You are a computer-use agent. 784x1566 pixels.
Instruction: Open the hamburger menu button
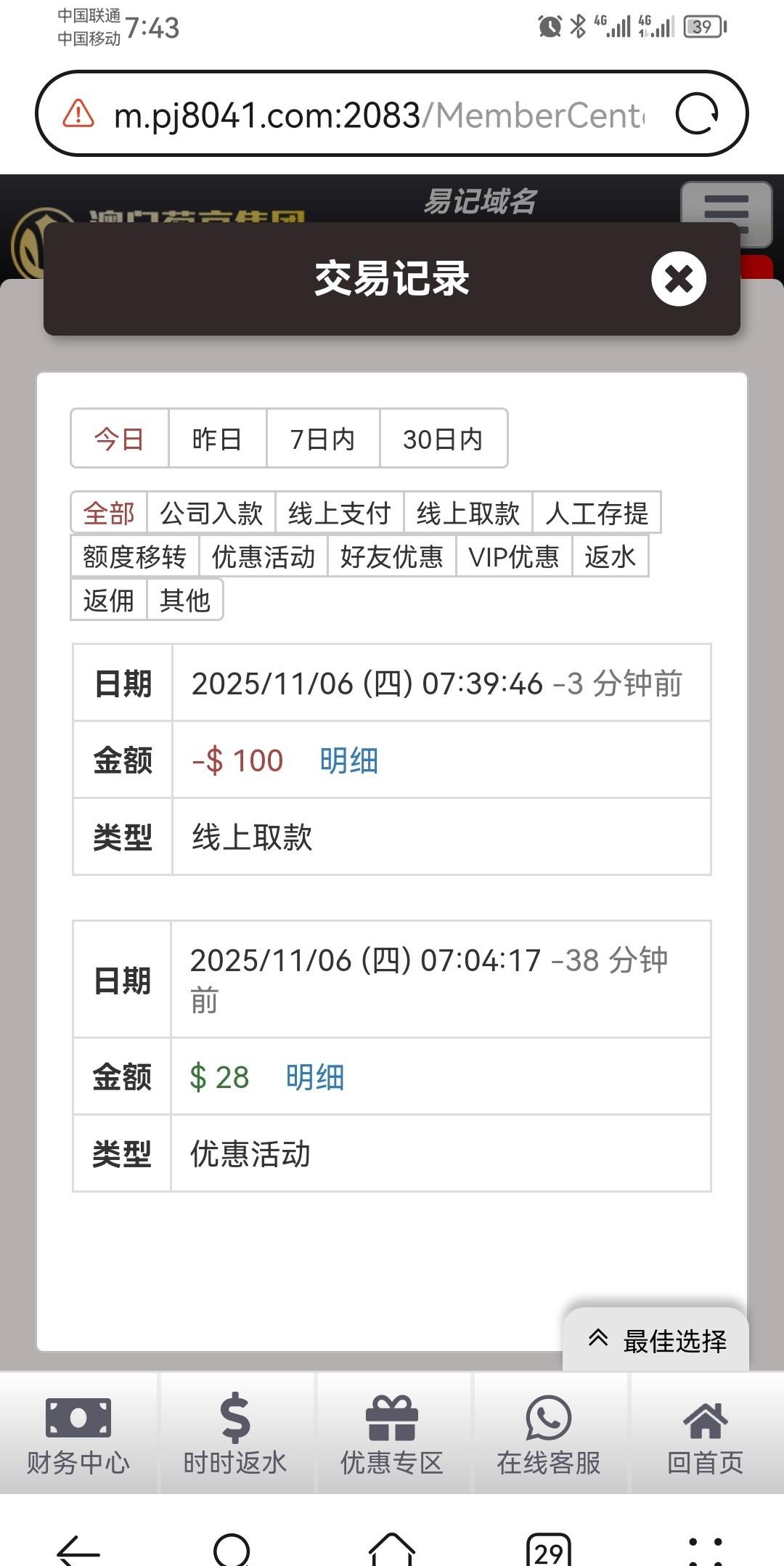[725, 214]
